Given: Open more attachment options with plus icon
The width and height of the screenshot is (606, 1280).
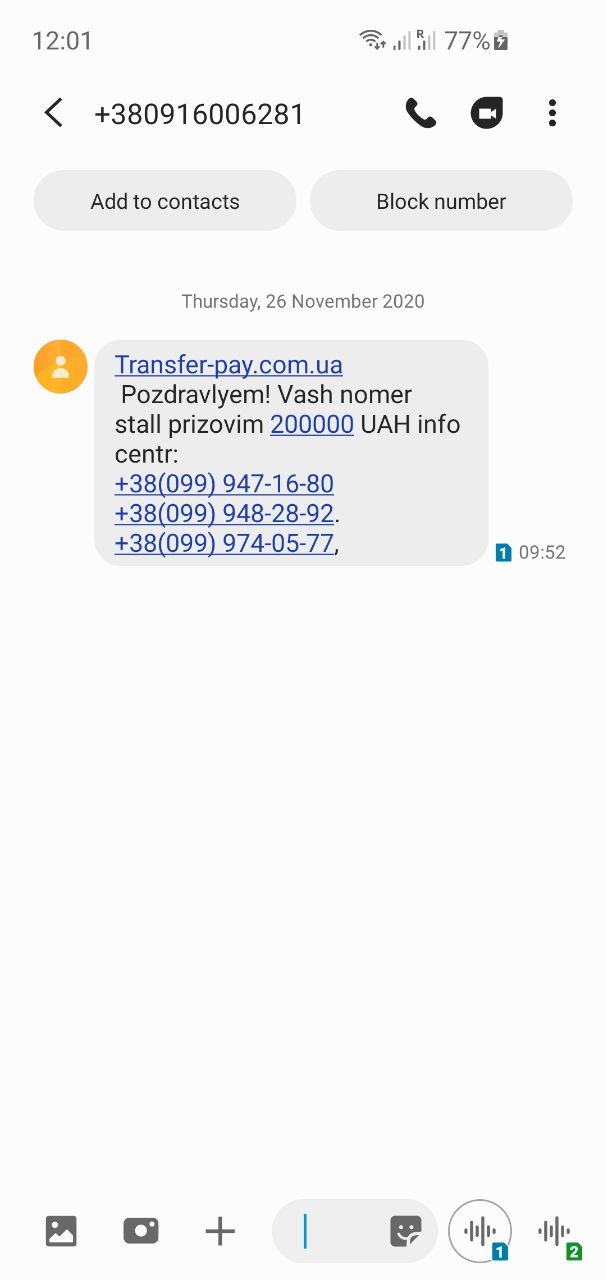Looking at the screenshot, I should (x=220, y=1231).
